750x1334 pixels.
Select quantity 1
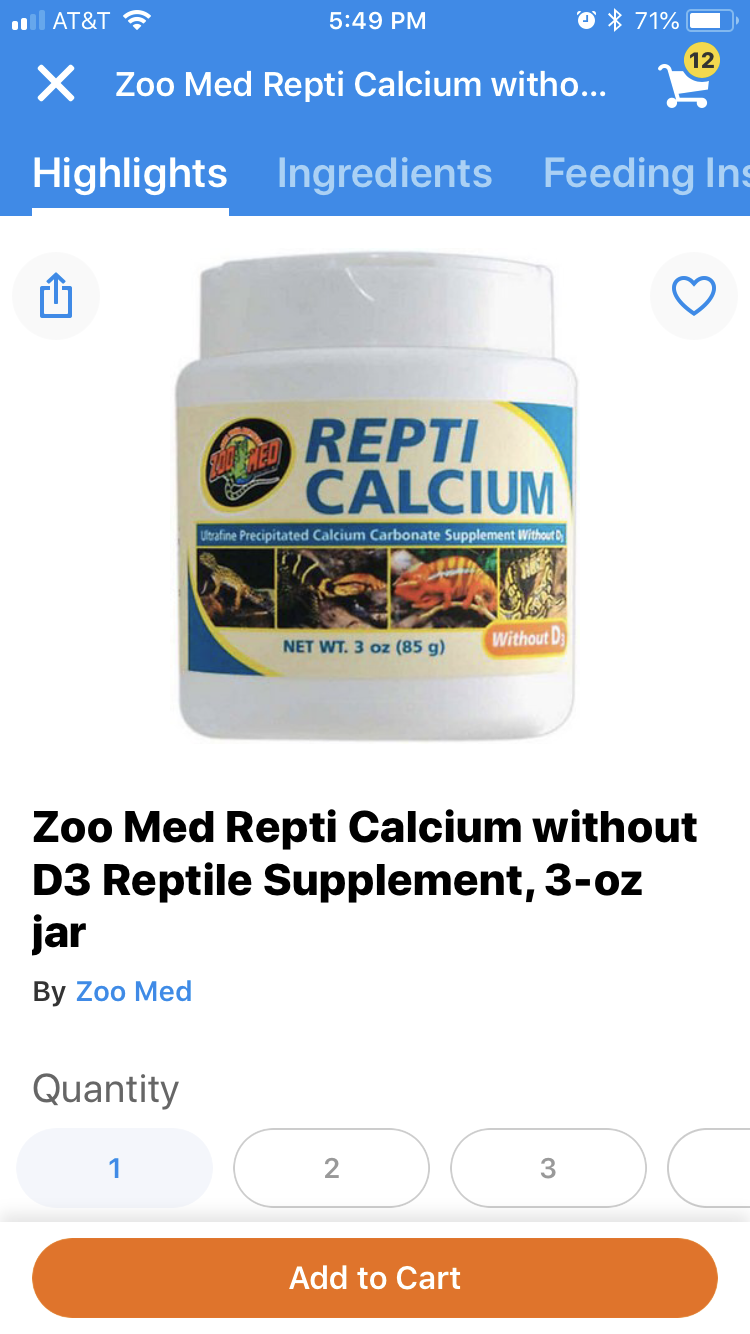point(115,1168)
